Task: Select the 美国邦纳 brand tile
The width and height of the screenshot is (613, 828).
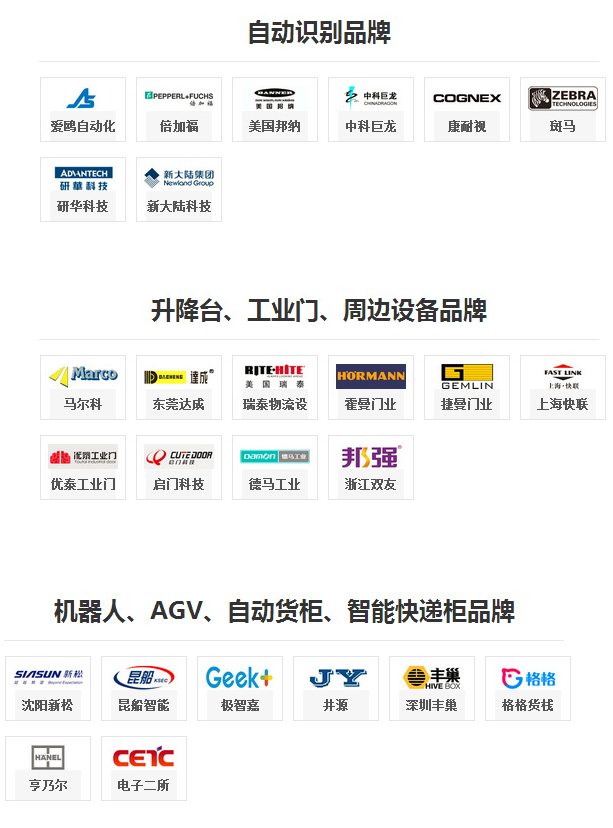Action: pyautogui.click(x=275, y=110)
